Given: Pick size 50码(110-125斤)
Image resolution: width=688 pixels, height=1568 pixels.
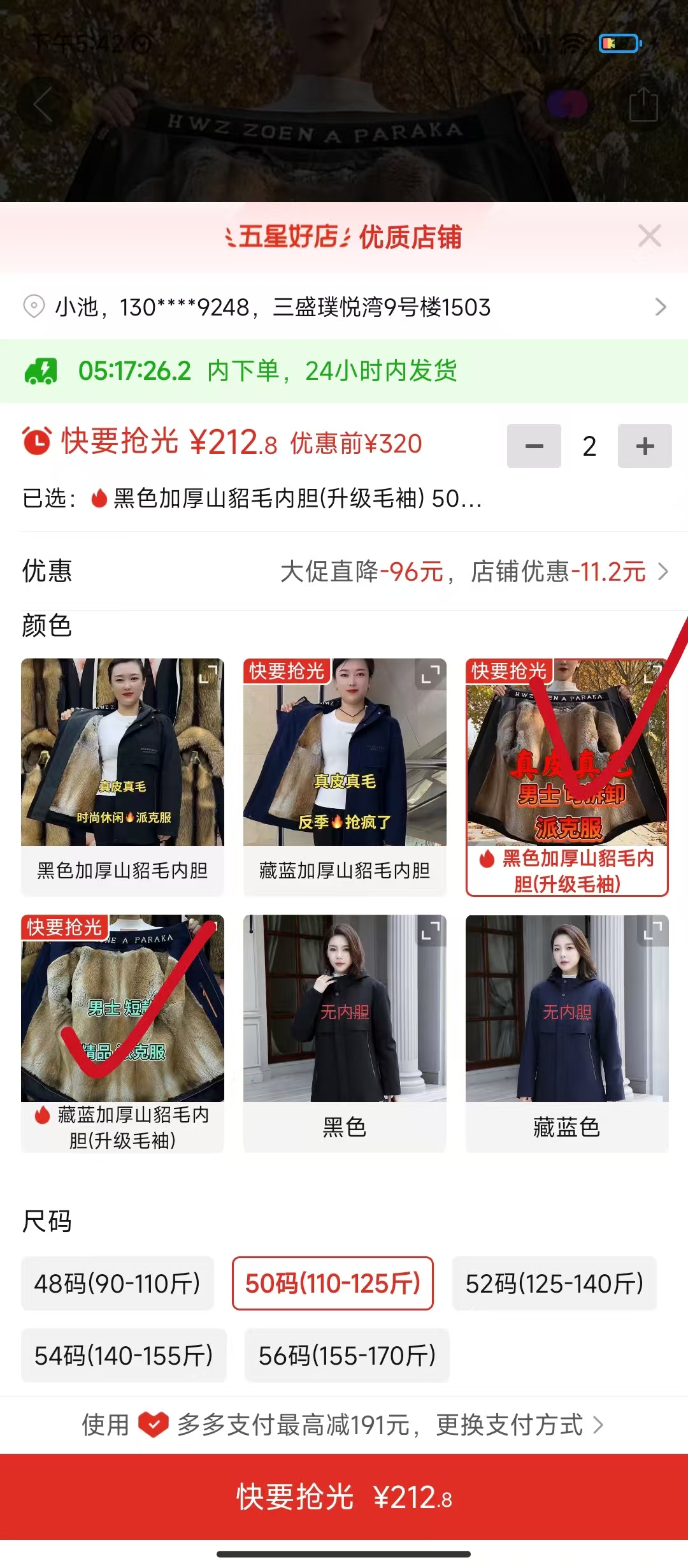Looking at the screenshot, I should (333, 1283).
